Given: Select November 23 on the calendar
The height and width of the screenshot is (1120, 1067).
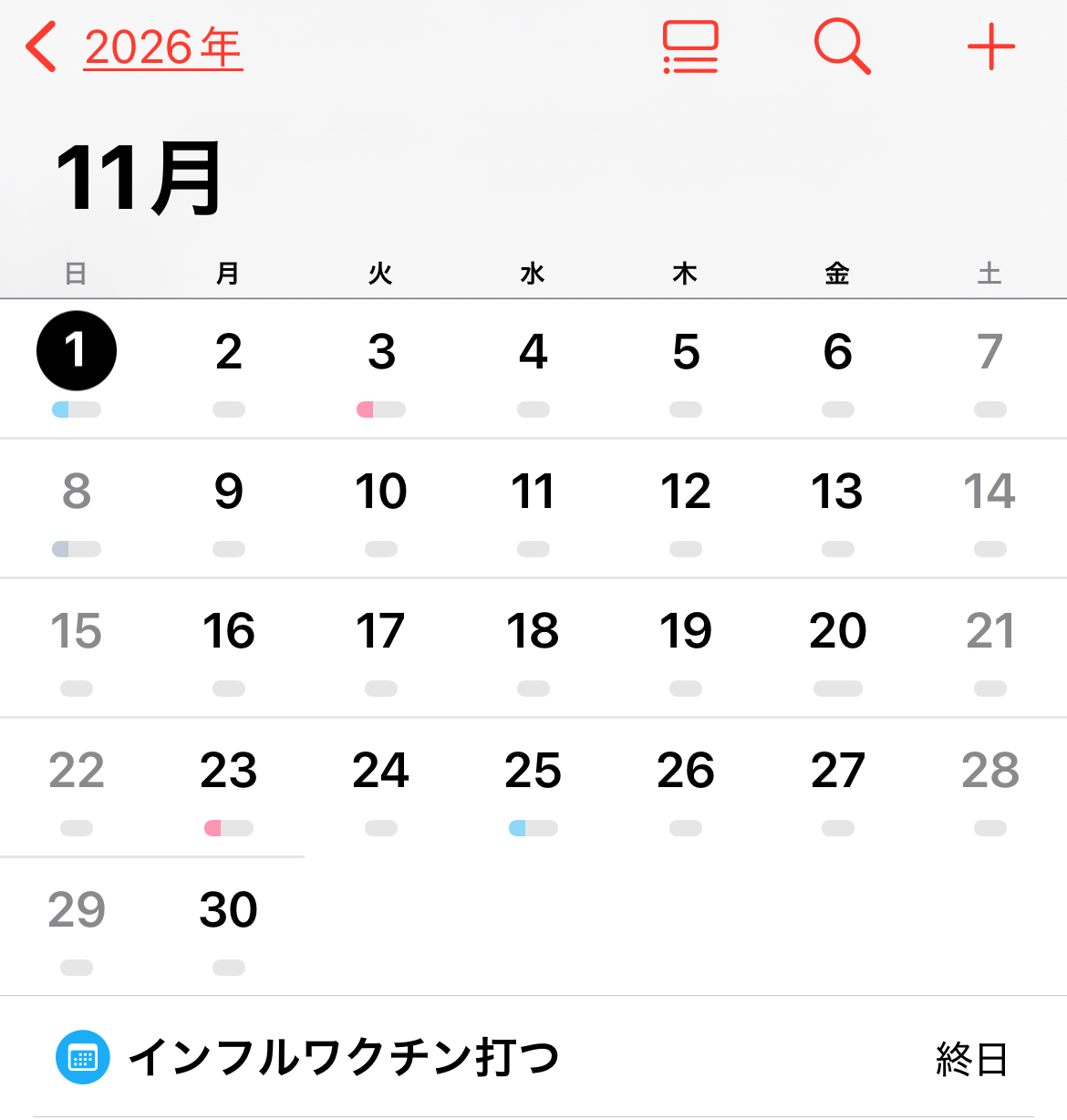Looking at the screenshot, I should 229,771.
